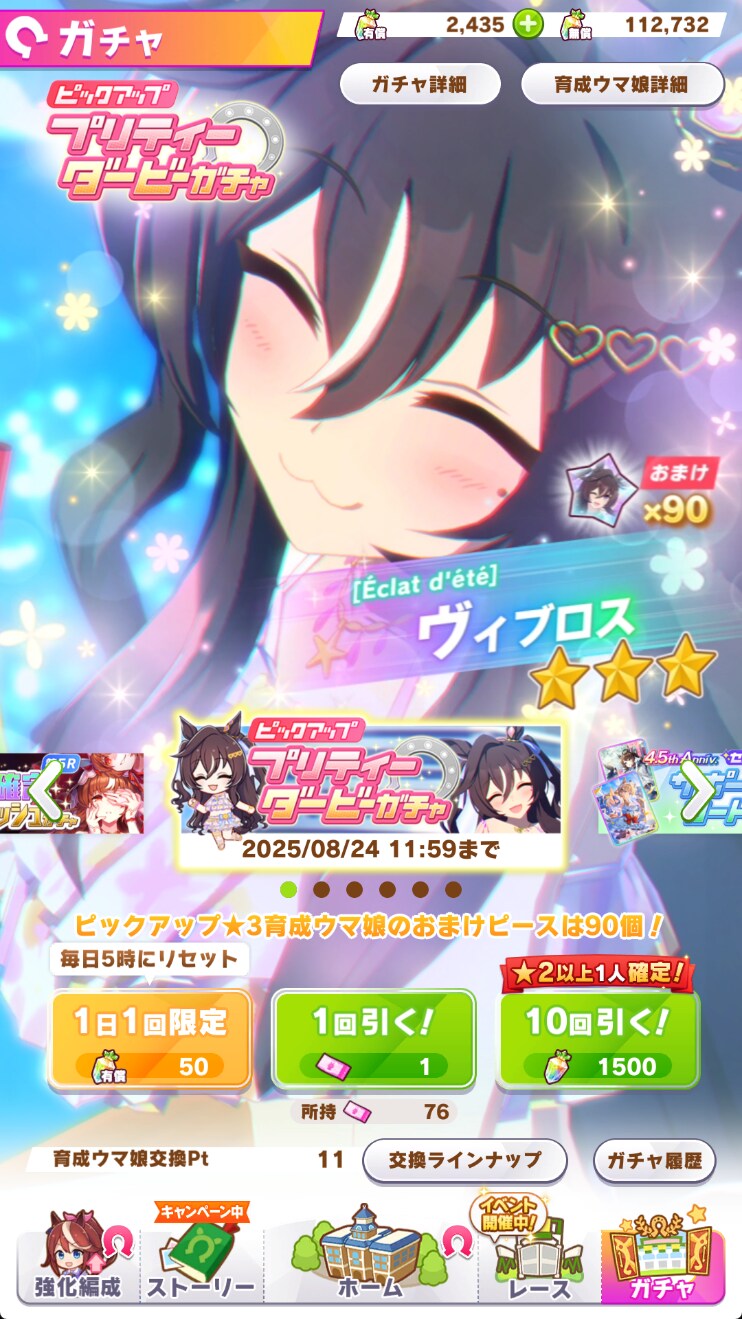
Task: Open 交換ラインナップ exchange lineup
Action: point(464,1160)
